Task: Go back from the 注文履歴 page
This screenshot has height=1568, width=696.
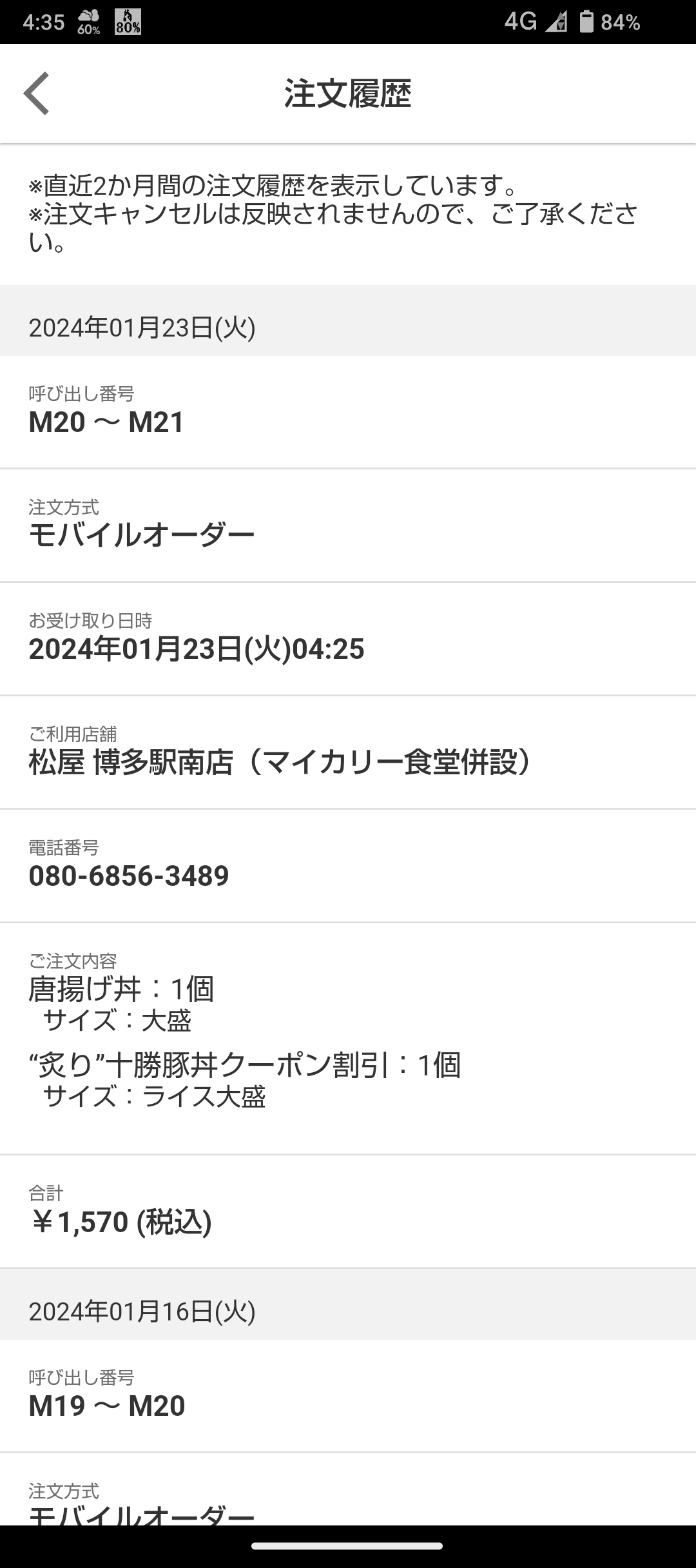Action: (37, 93)
